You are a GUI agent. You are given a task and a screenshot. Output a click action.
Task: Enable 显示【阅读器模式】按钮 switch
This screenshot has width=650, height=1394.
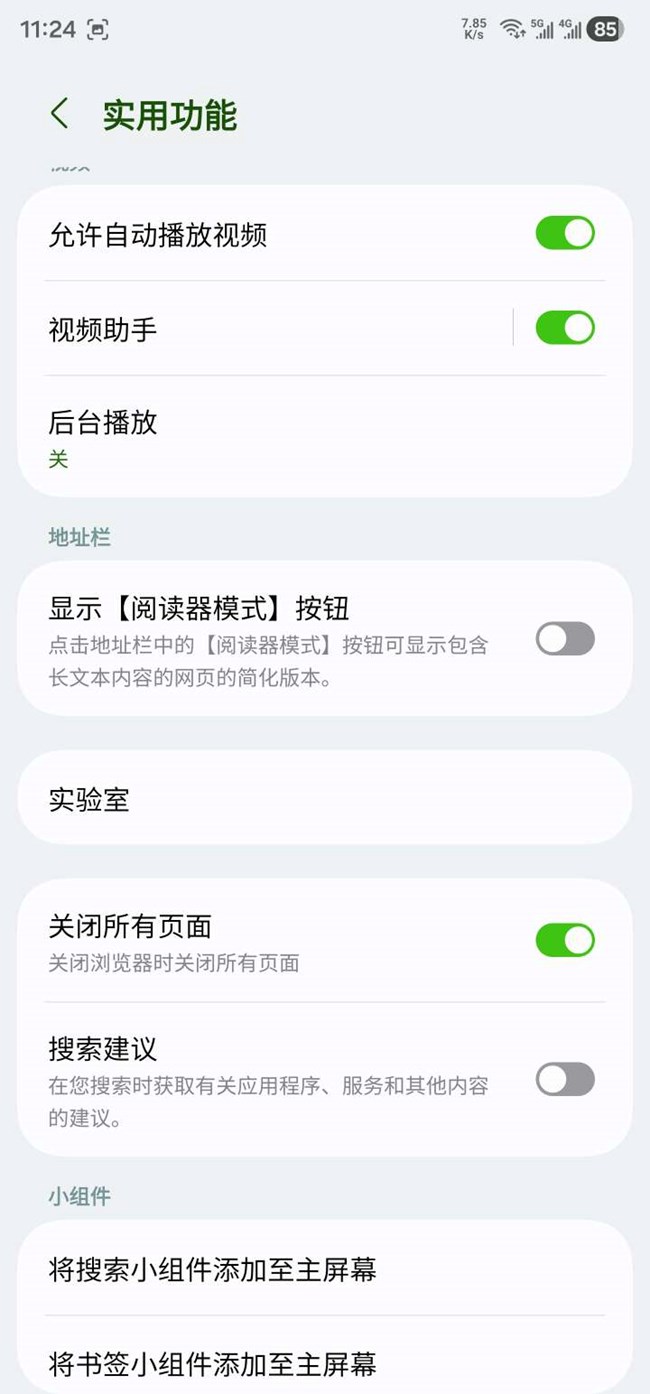coord(565,638)
